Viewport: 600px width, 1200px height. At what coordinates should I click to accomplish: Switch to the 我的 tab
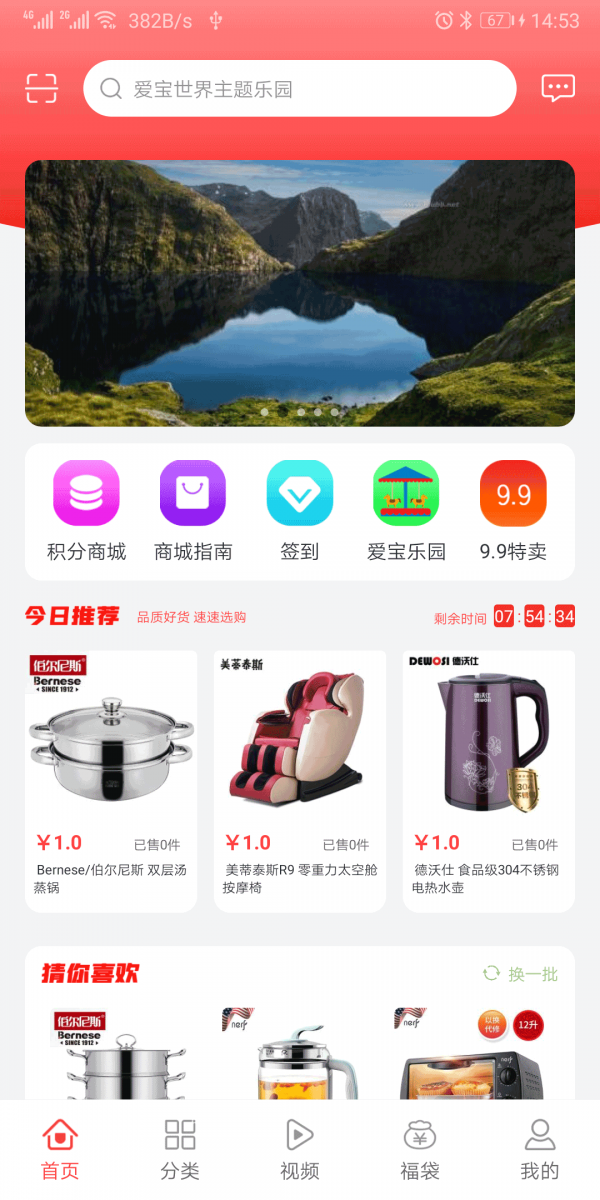(x=540, y=1150)
